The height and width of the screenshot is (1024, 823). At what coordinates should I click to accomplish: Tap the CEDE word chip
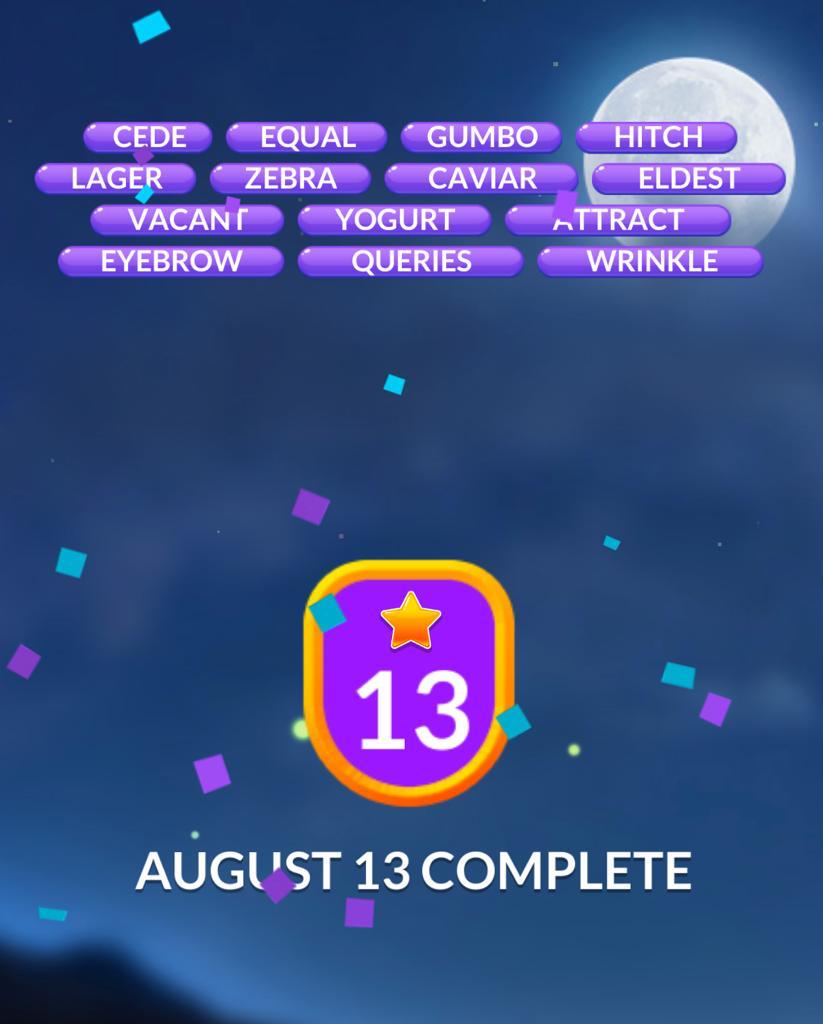[148, 137]
